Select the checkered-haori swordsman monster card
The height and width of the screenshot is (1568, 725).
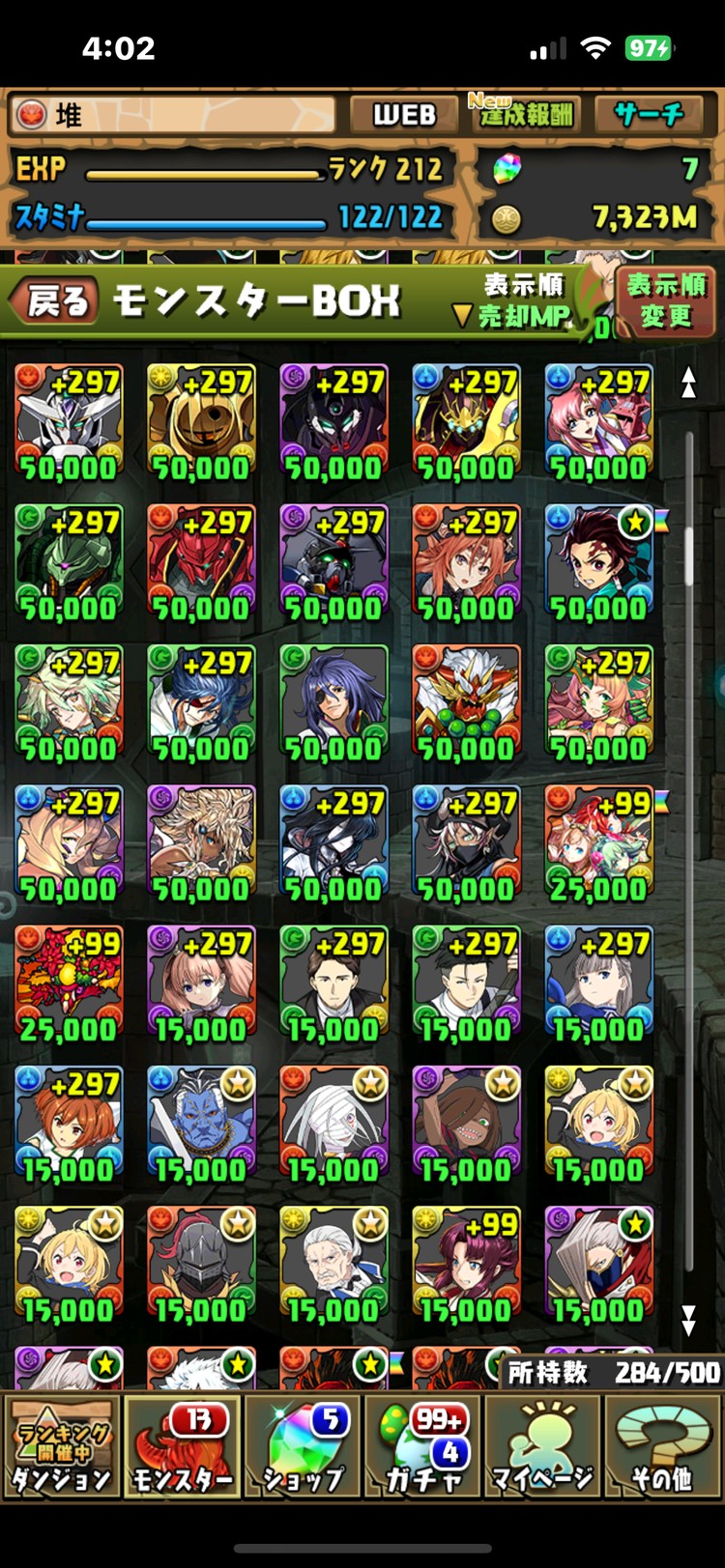[598, 561]
